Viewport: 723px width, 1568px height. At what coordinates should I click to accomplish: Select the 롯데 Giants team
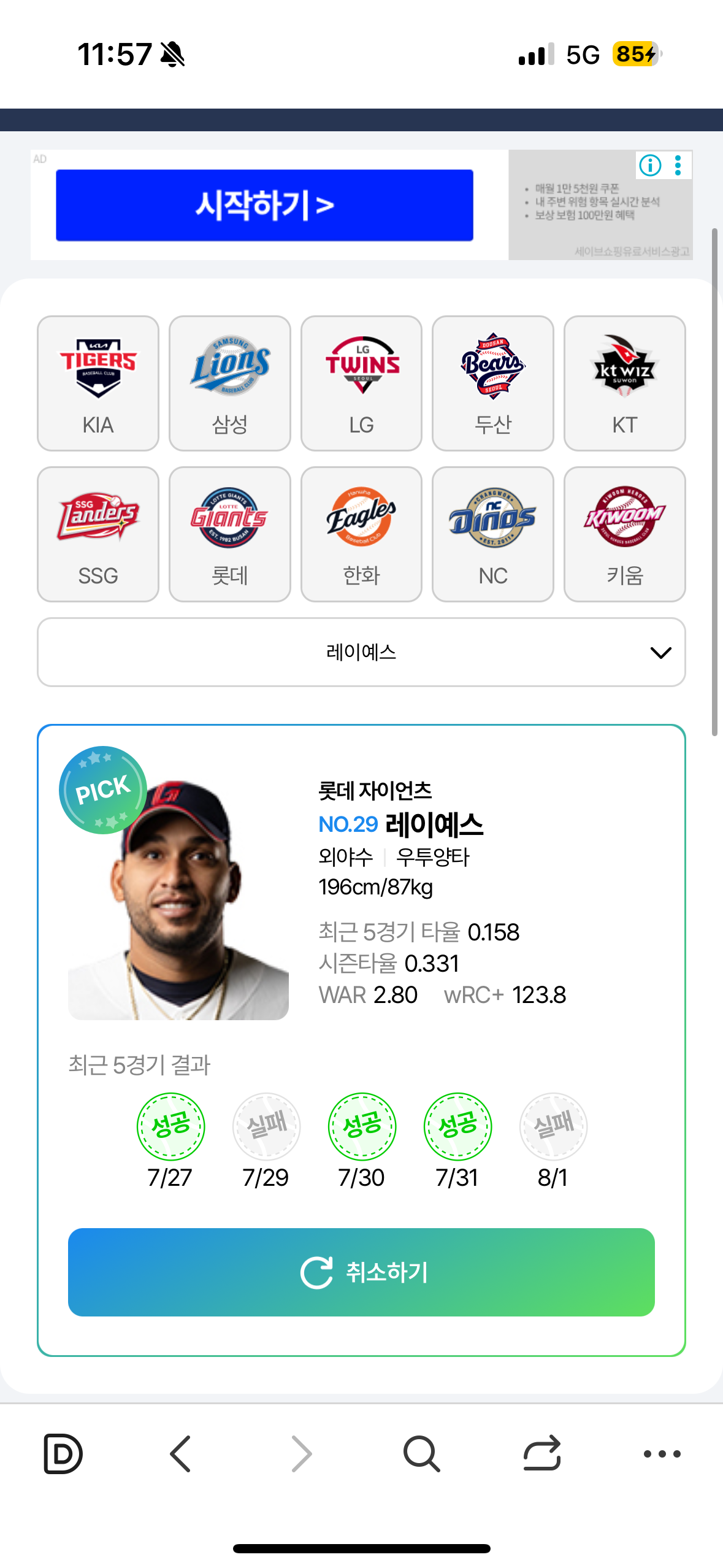tap(230, 534)
